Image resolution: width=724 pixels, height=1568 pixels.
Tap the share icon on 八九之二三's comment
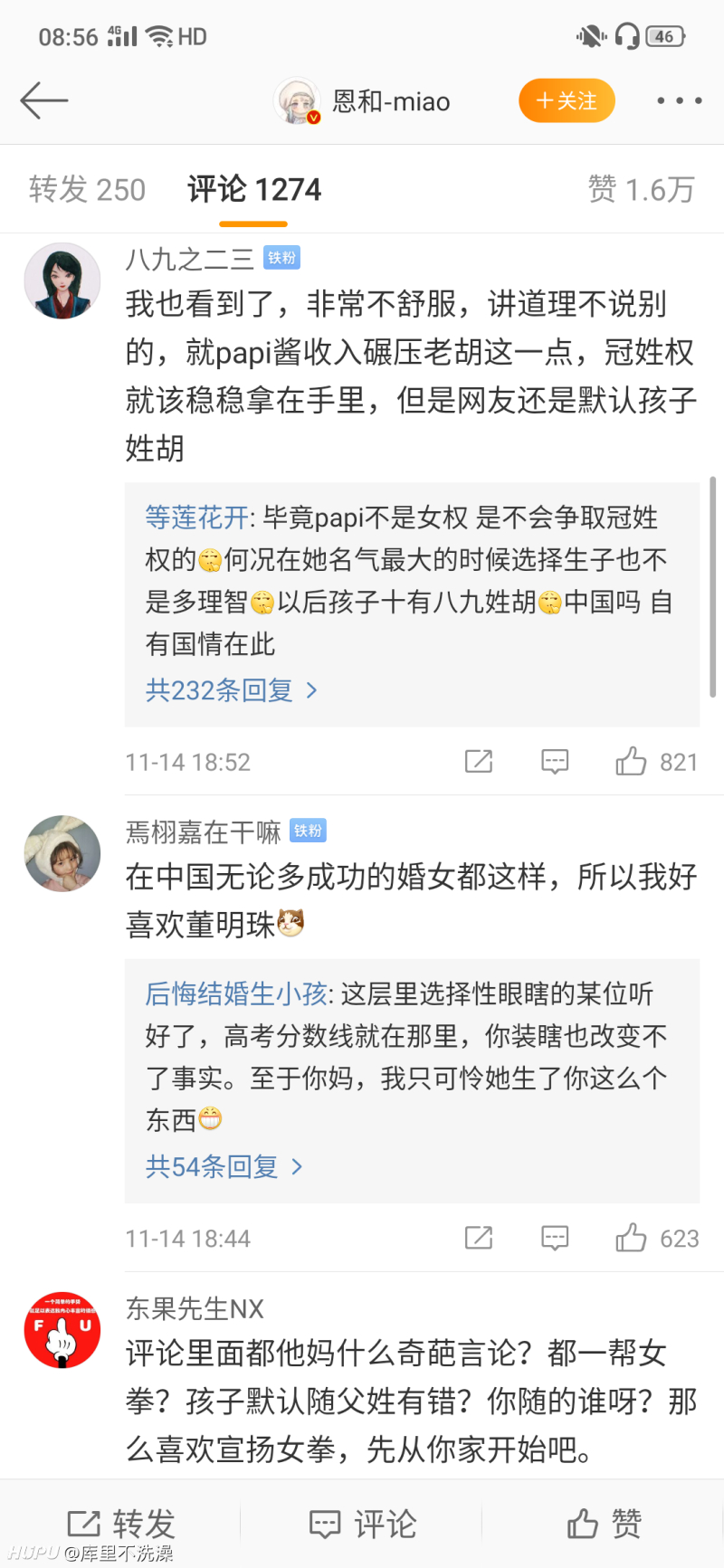pos(478,761)
